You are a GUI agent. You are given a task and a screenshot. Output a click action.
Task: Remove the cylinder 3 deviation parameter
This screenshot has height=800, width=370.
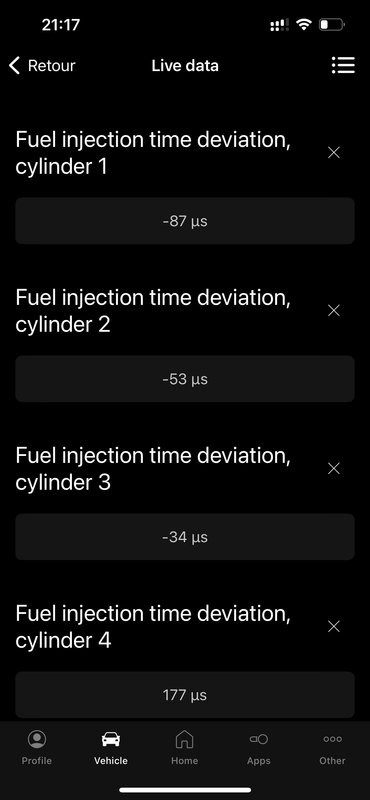[334, 468]
